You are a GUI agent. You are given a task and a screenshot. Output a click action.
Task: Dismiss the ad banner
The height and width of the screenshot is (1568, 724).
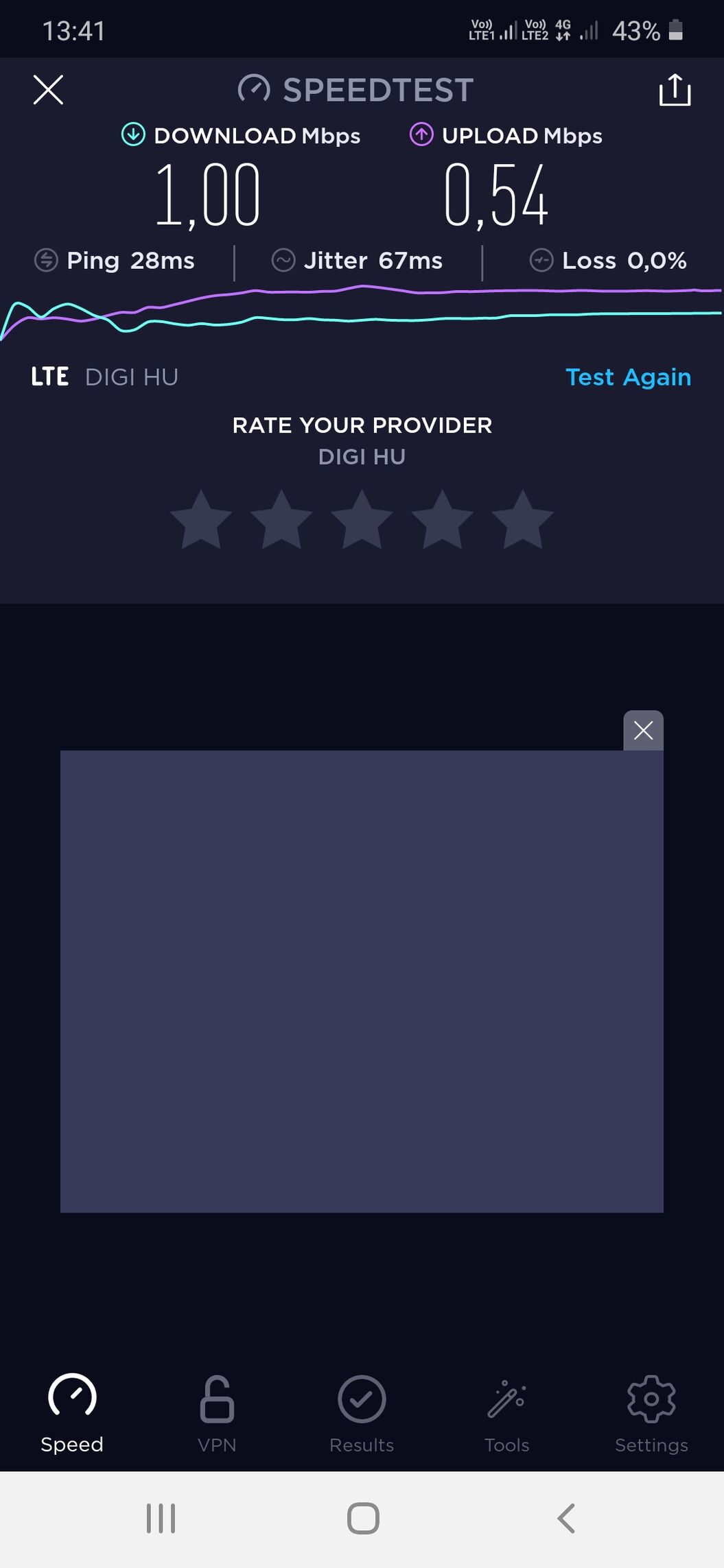643,730
